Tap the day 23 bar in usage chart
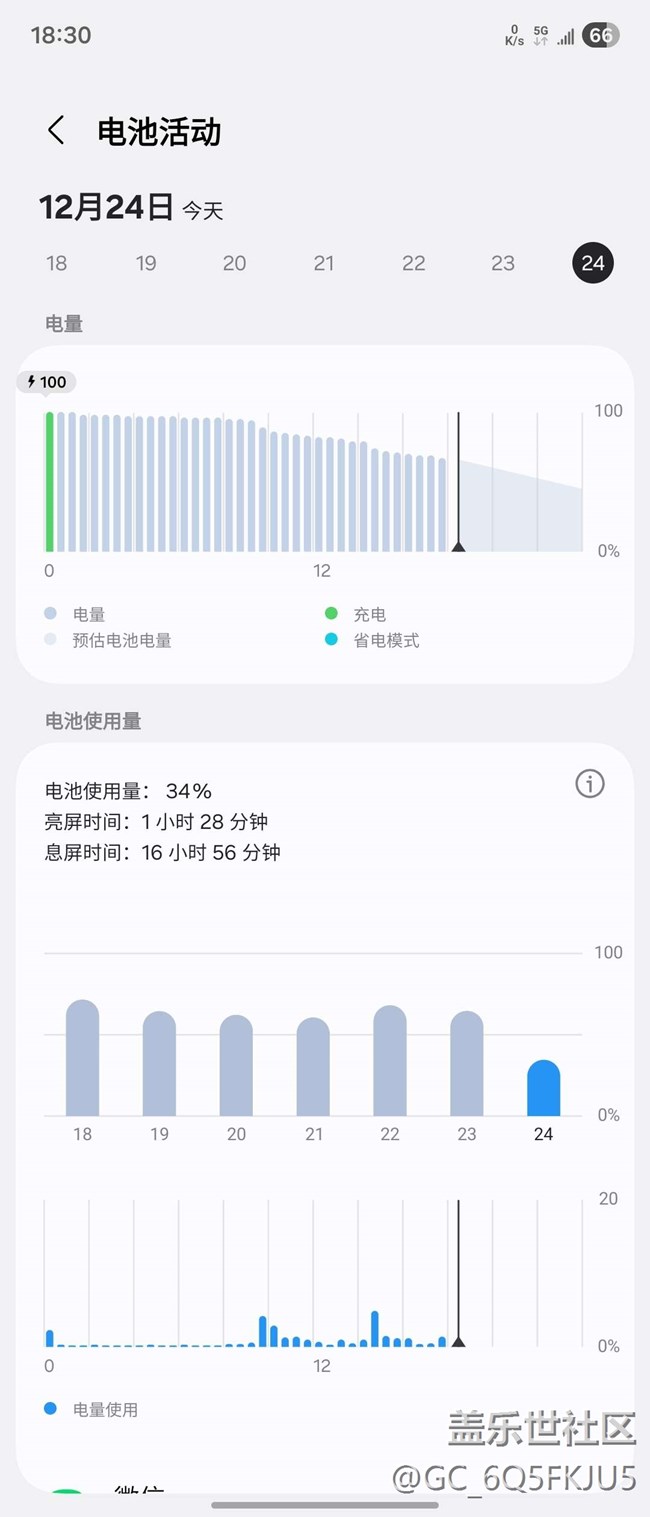The width and height of the screenshot is (650, 1517). (467, 1066)
